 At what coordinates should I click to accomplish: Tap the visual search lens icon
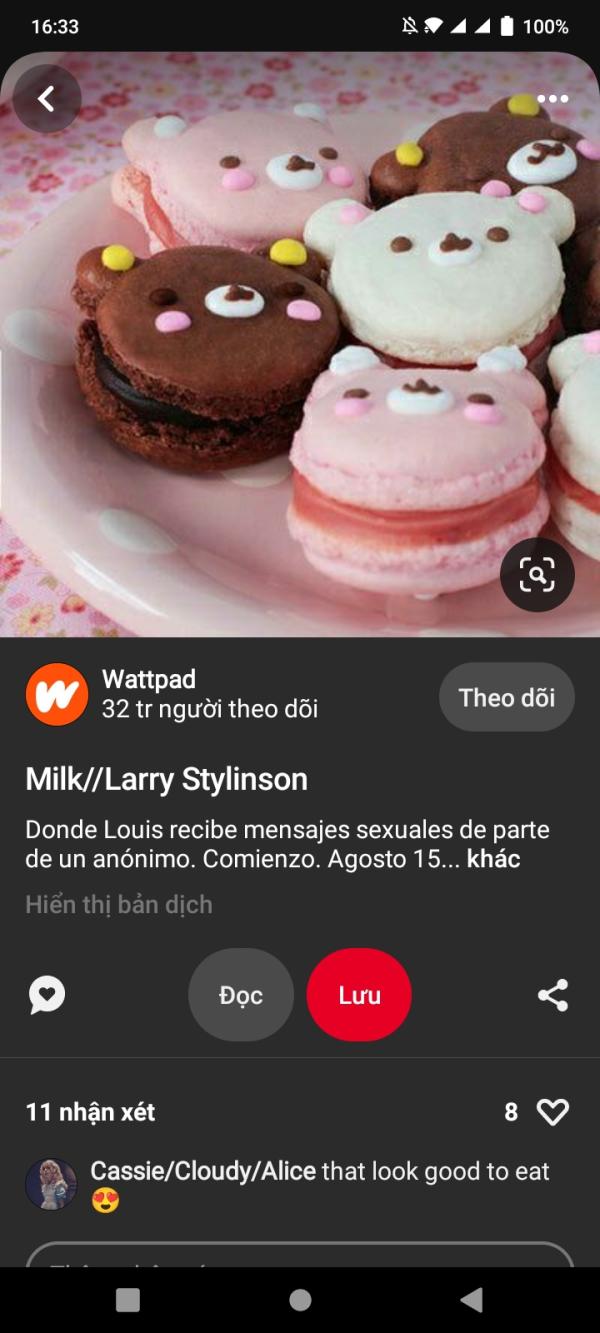[x=537, y=575]
